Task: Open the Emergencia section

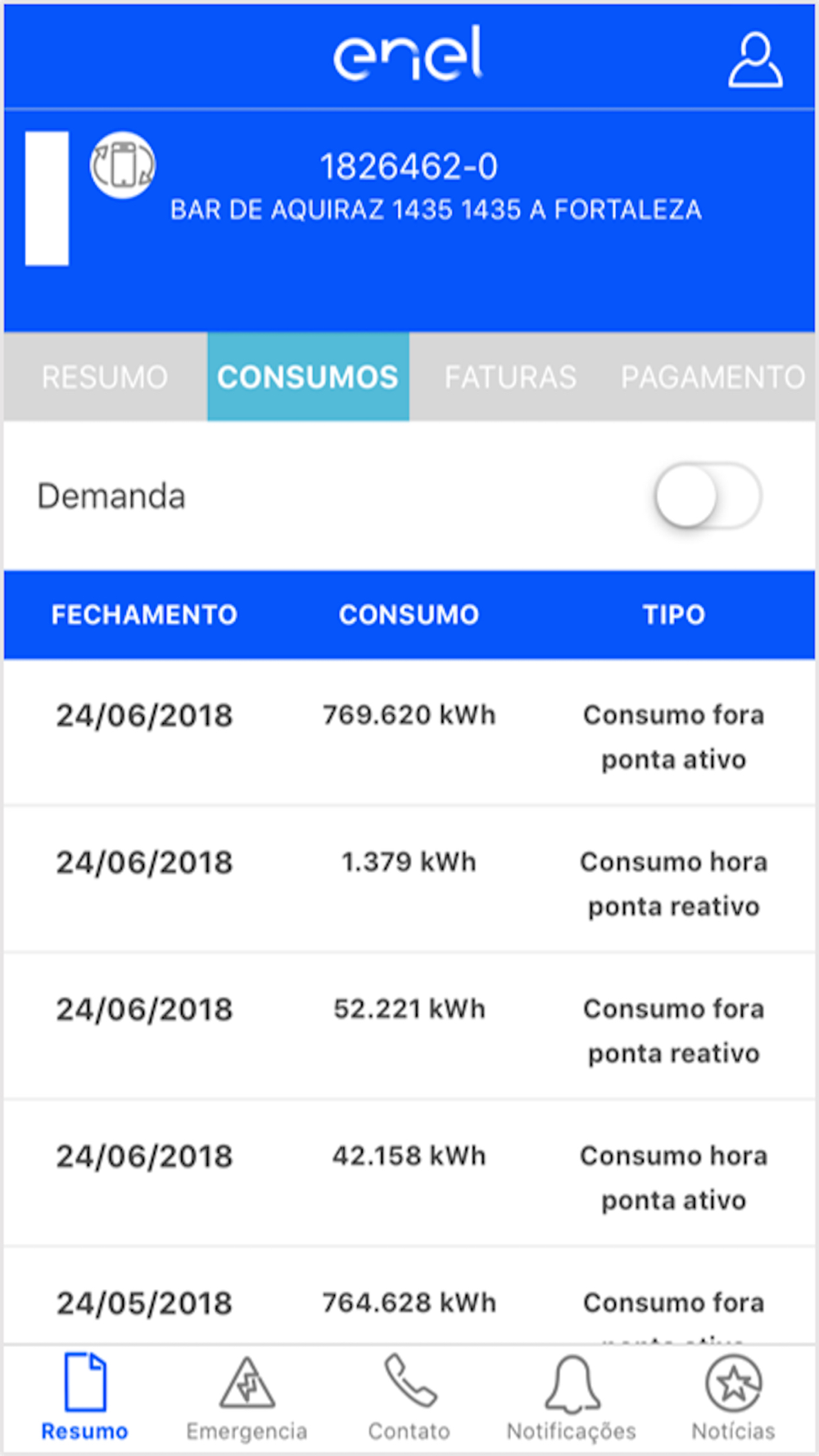Action: point(247,1397)
